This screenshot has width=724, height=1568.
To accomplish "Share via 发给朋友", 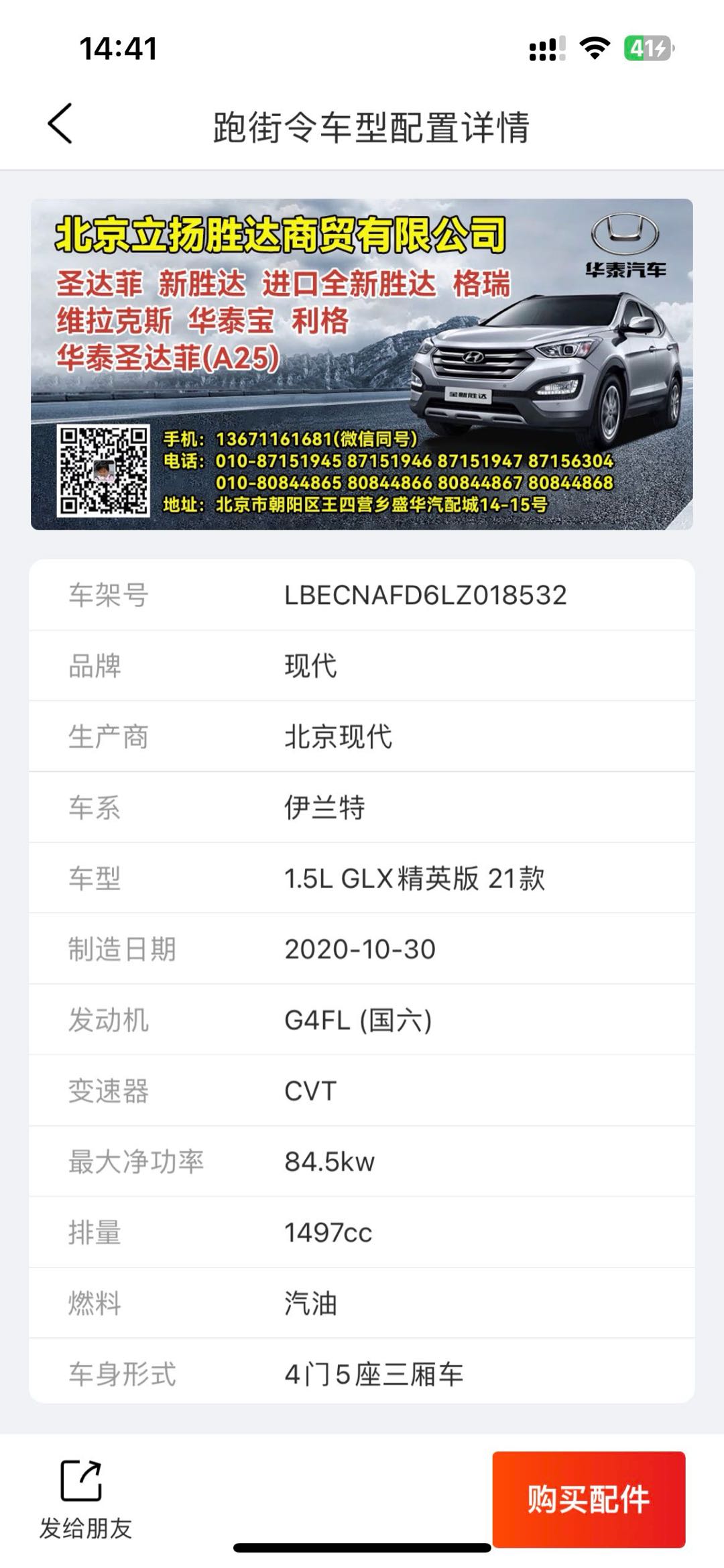I will [x=84, y=1498].
